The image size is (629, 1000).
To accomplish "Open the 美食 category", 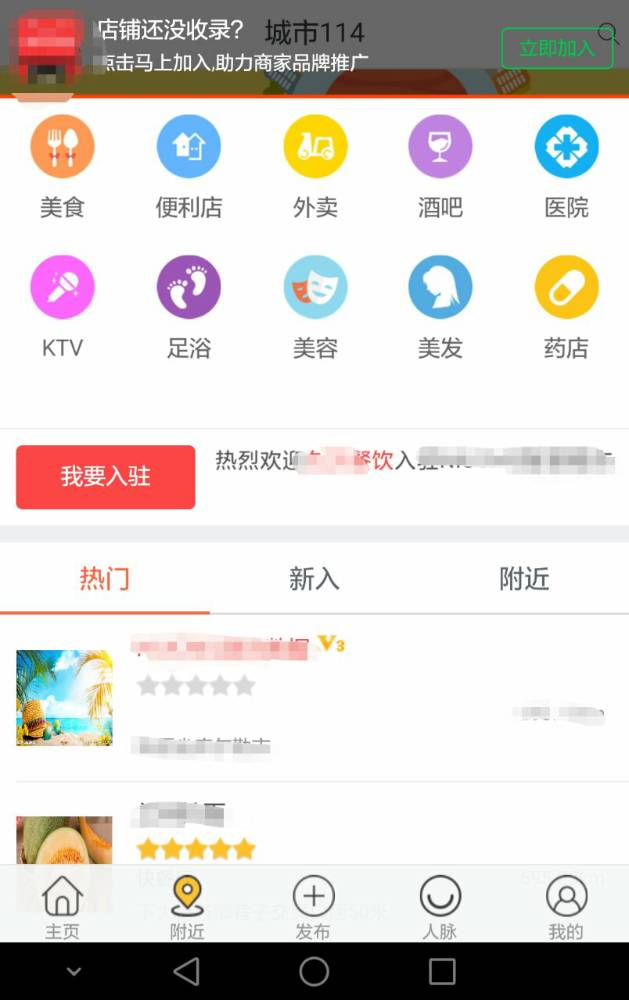I will point(62,166).
